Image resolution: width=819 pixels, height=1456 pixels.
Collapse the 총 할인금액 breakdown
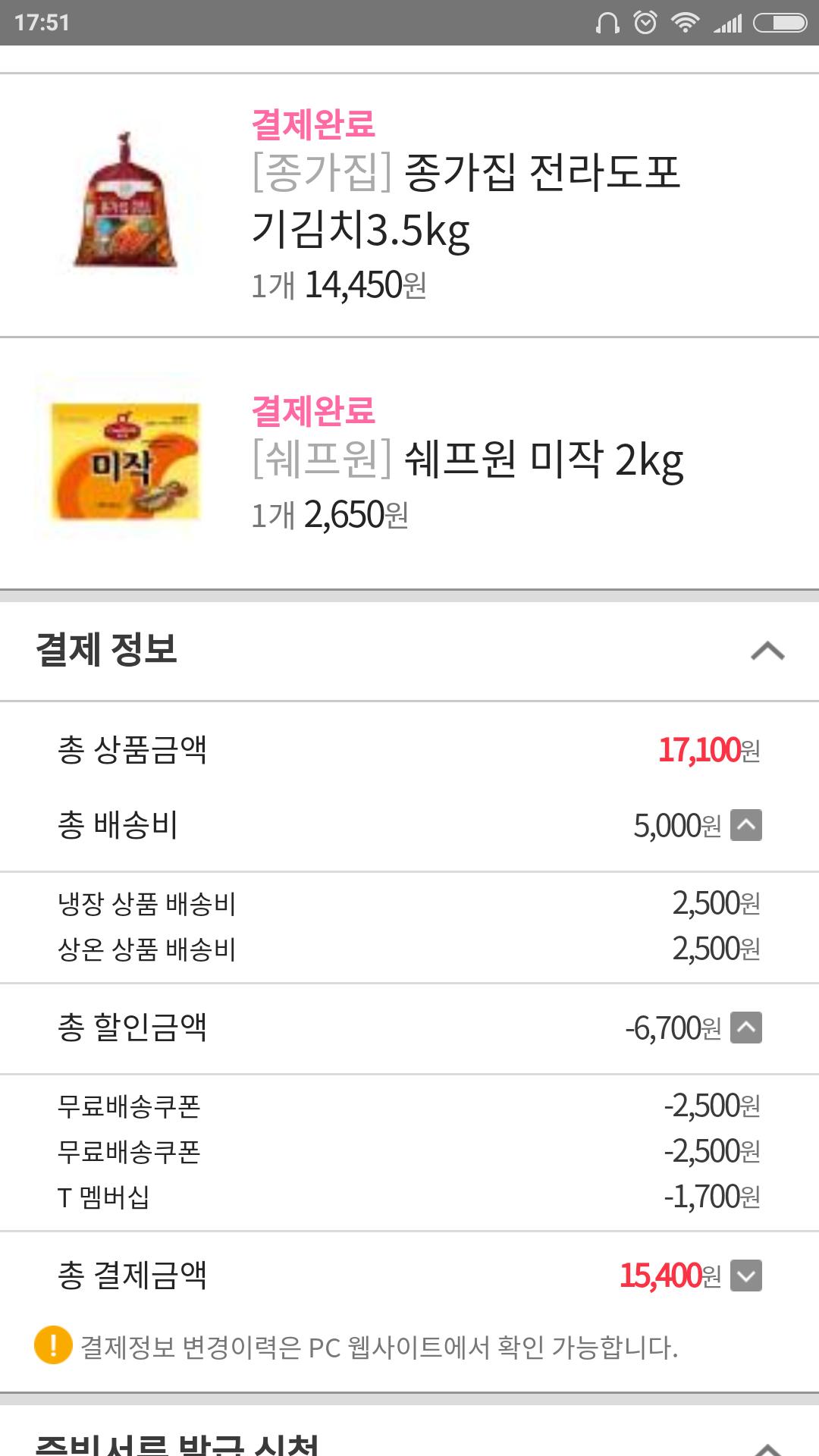(x=746, y=1028)
